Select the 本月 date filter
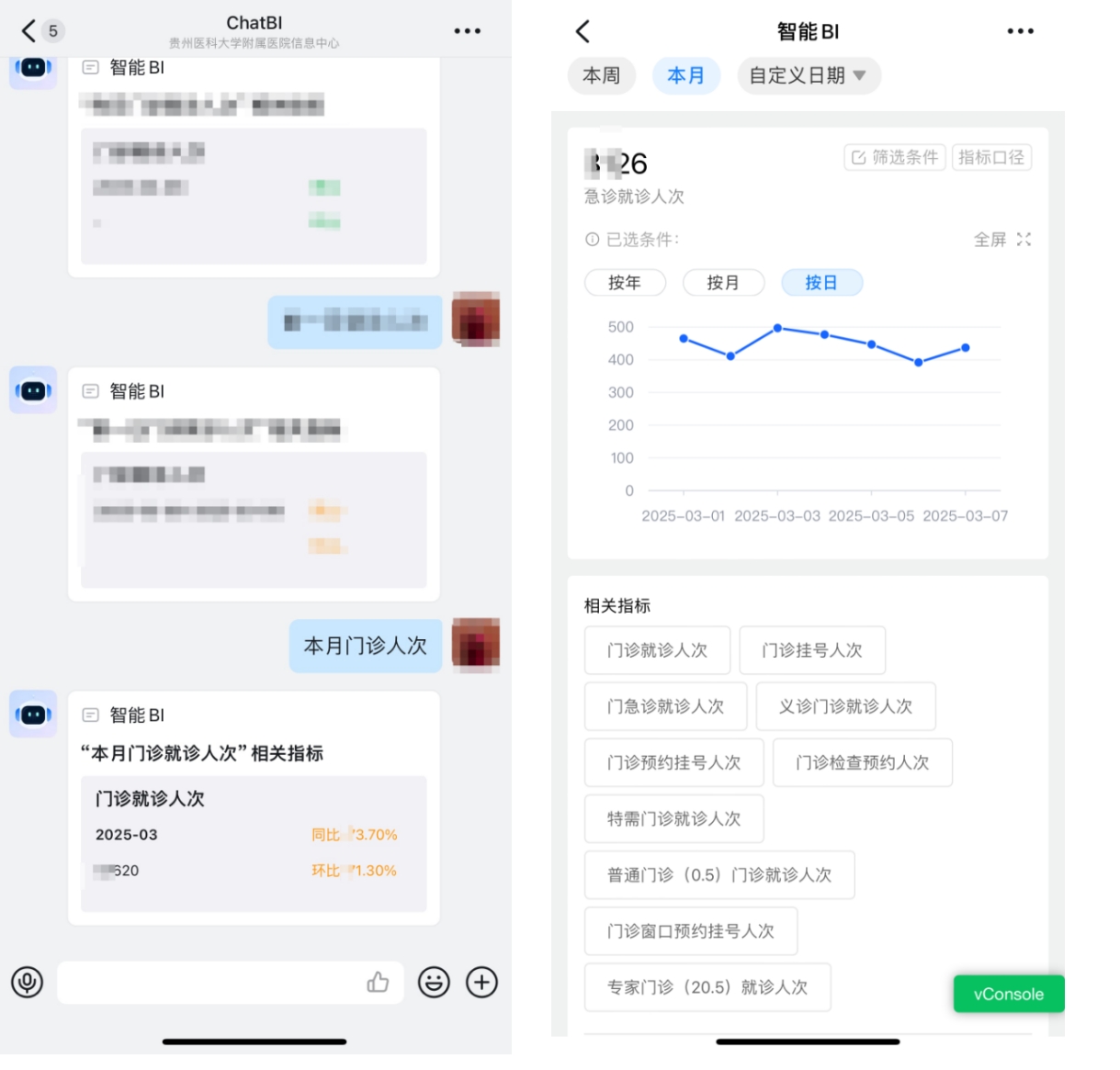This screenshot has height=1070, width=1120. tap(685, 75)
